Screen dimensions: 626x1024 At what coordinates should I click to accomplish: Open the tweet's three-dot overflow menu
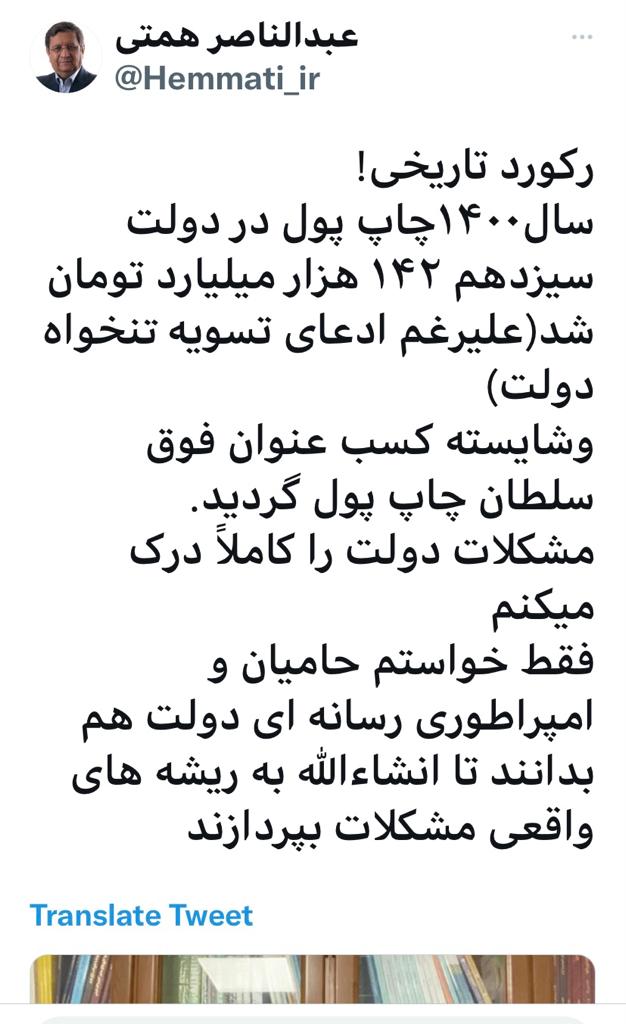[583, 37]
